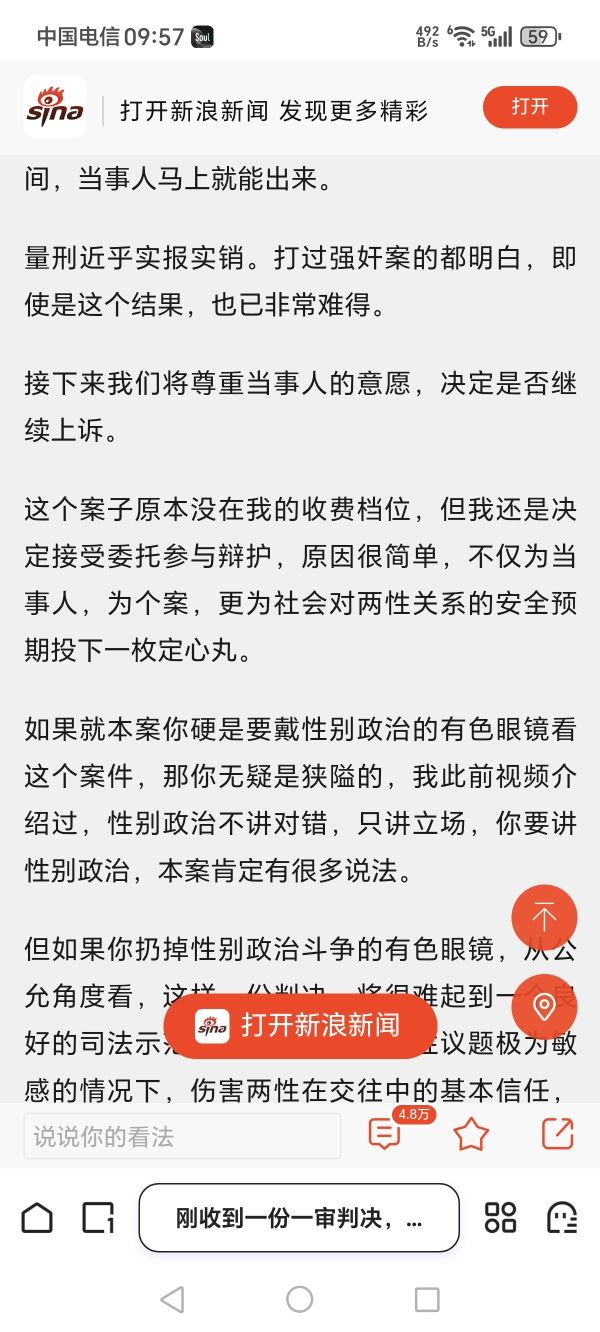
Task: Open the ghost incognito icon
Action: tap(562, 1217)
